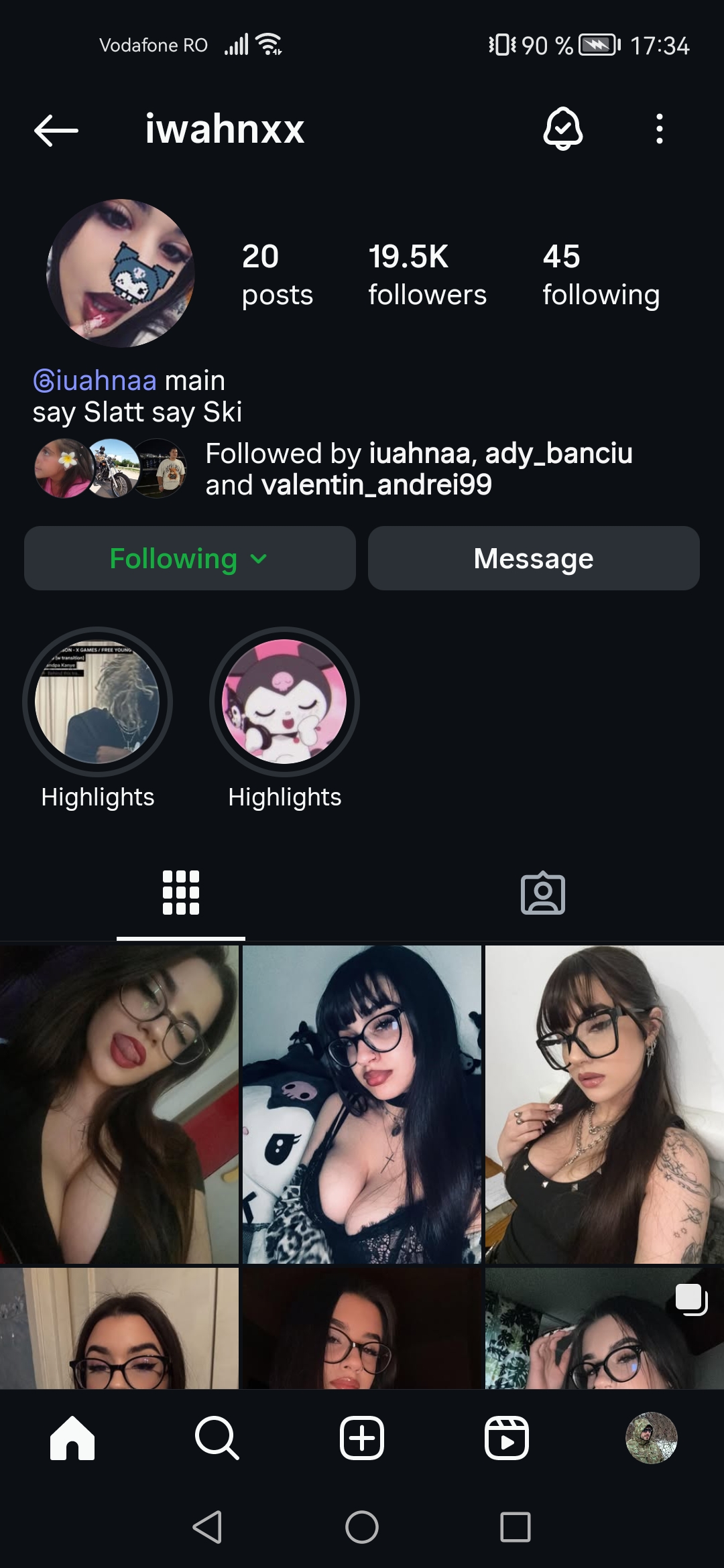Go back using the top arrow
Viewport: 724px width, 1568px height.
tap(56, 130)
